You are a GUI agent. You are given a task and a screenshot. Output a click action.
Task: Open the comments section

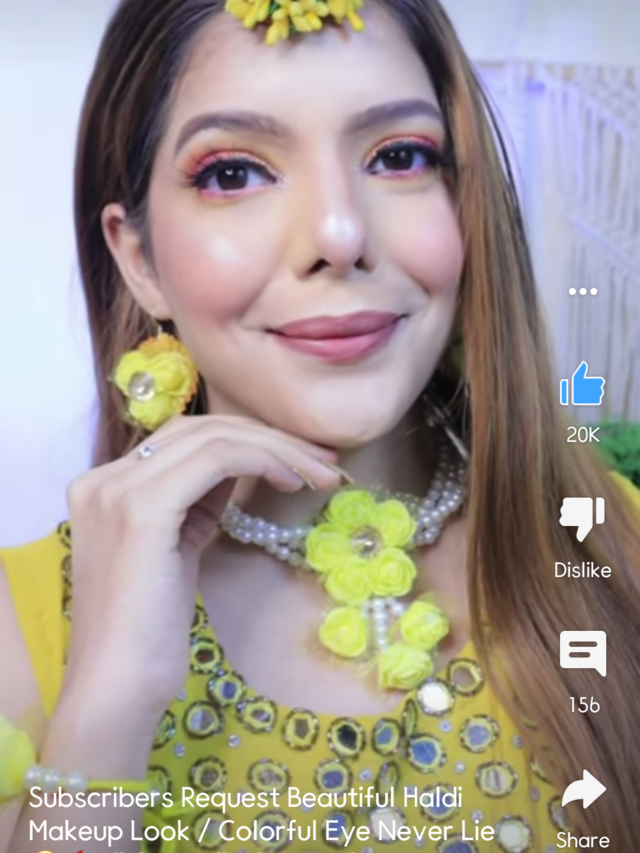tap(583, 654)
